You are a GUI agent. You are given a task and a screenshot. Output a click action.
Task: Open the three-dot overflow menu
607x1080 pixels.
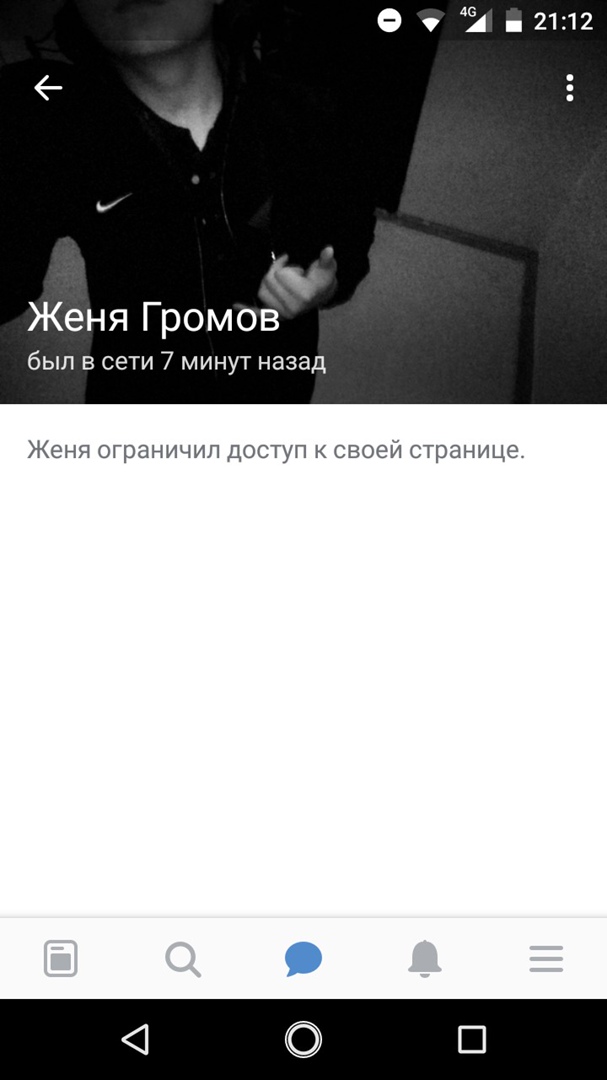[x=569, y=88]
